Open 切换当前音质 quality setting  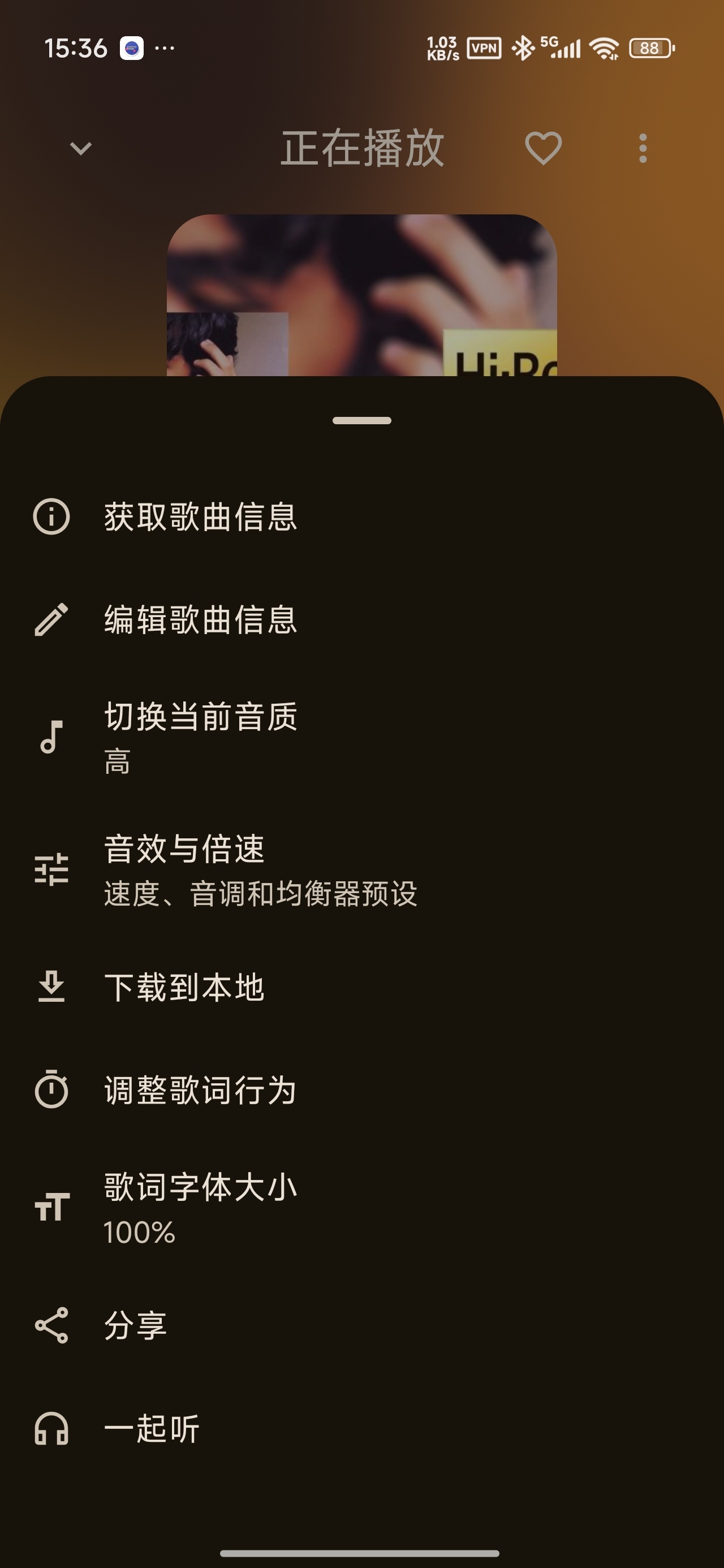point(361,737)
